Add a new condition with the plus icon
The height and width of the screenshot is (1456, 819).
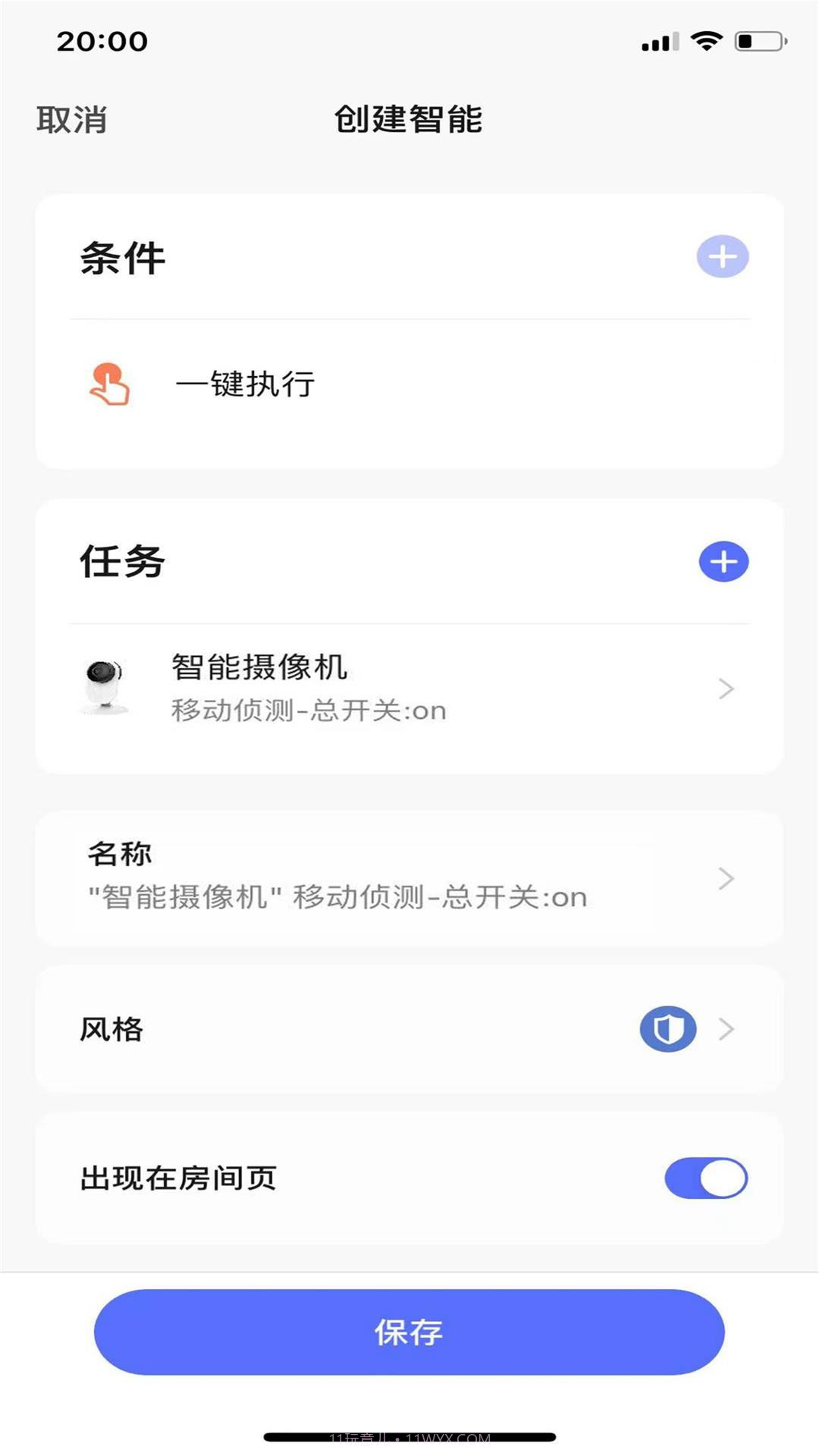tap(722, 256)
